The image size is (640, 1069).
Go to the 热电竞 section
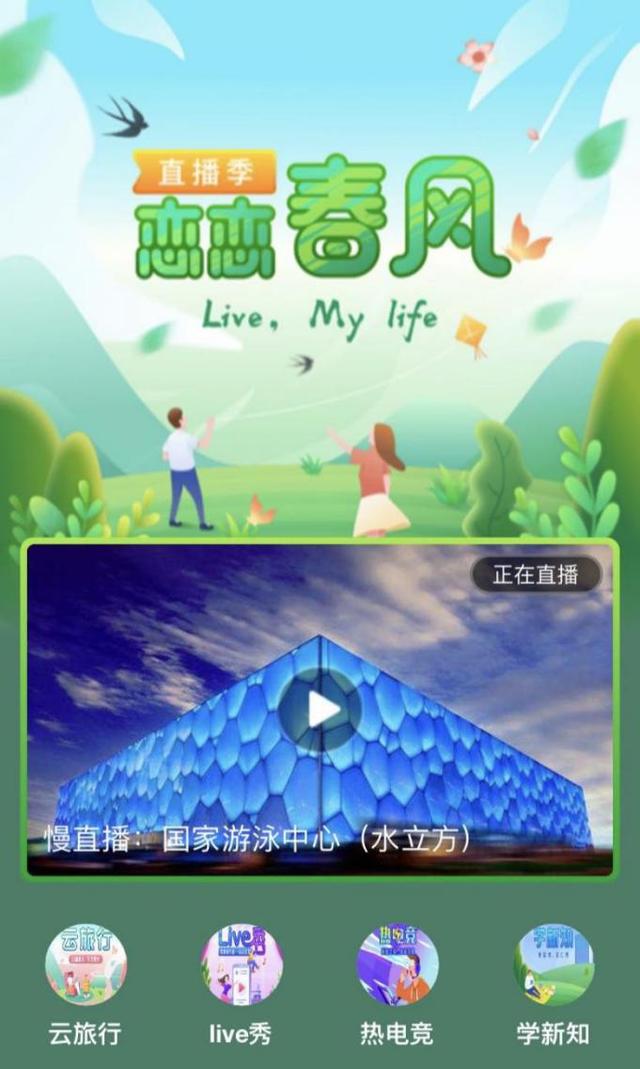tap(397, 964)
